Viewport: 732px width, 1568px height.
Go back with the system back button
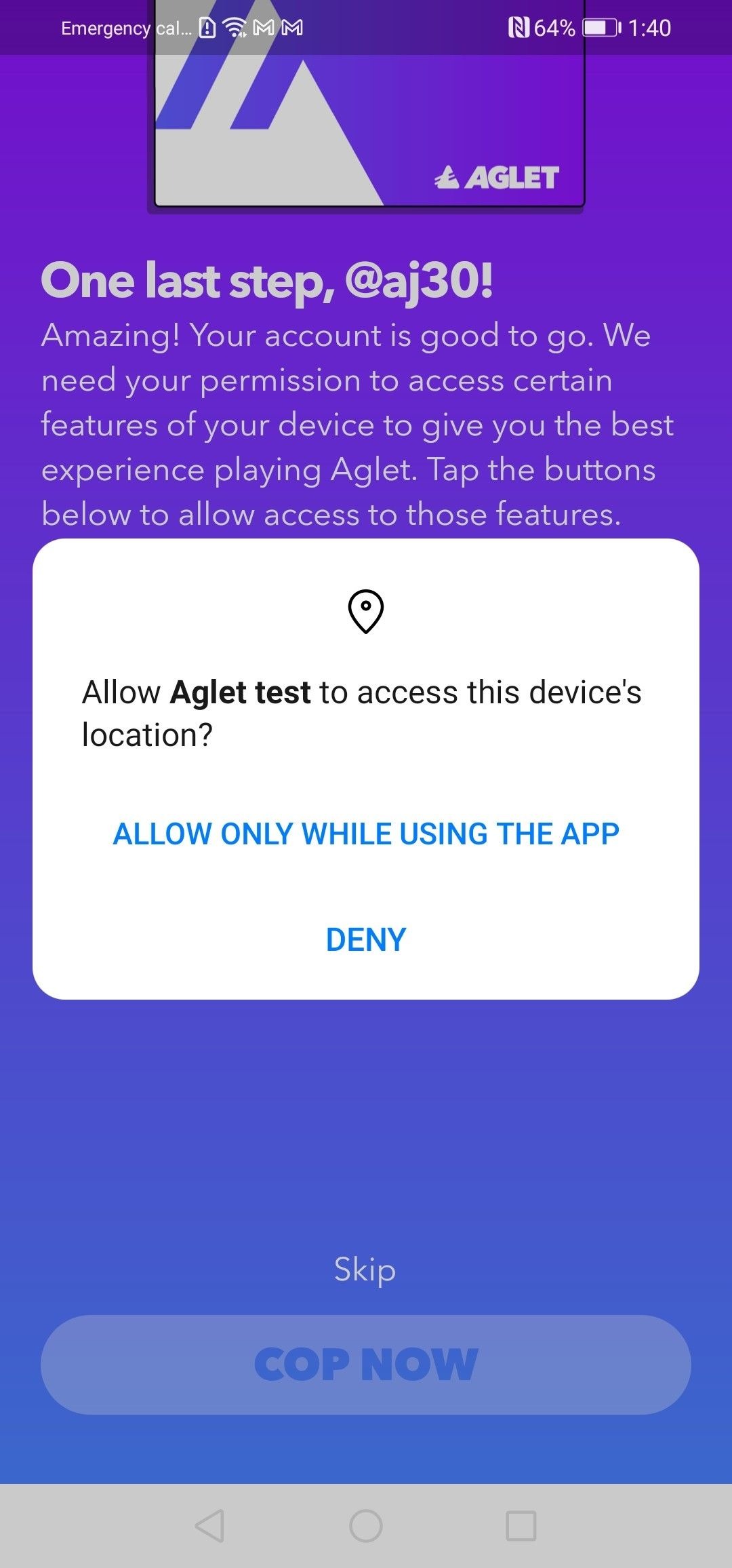coord(209,1527)
